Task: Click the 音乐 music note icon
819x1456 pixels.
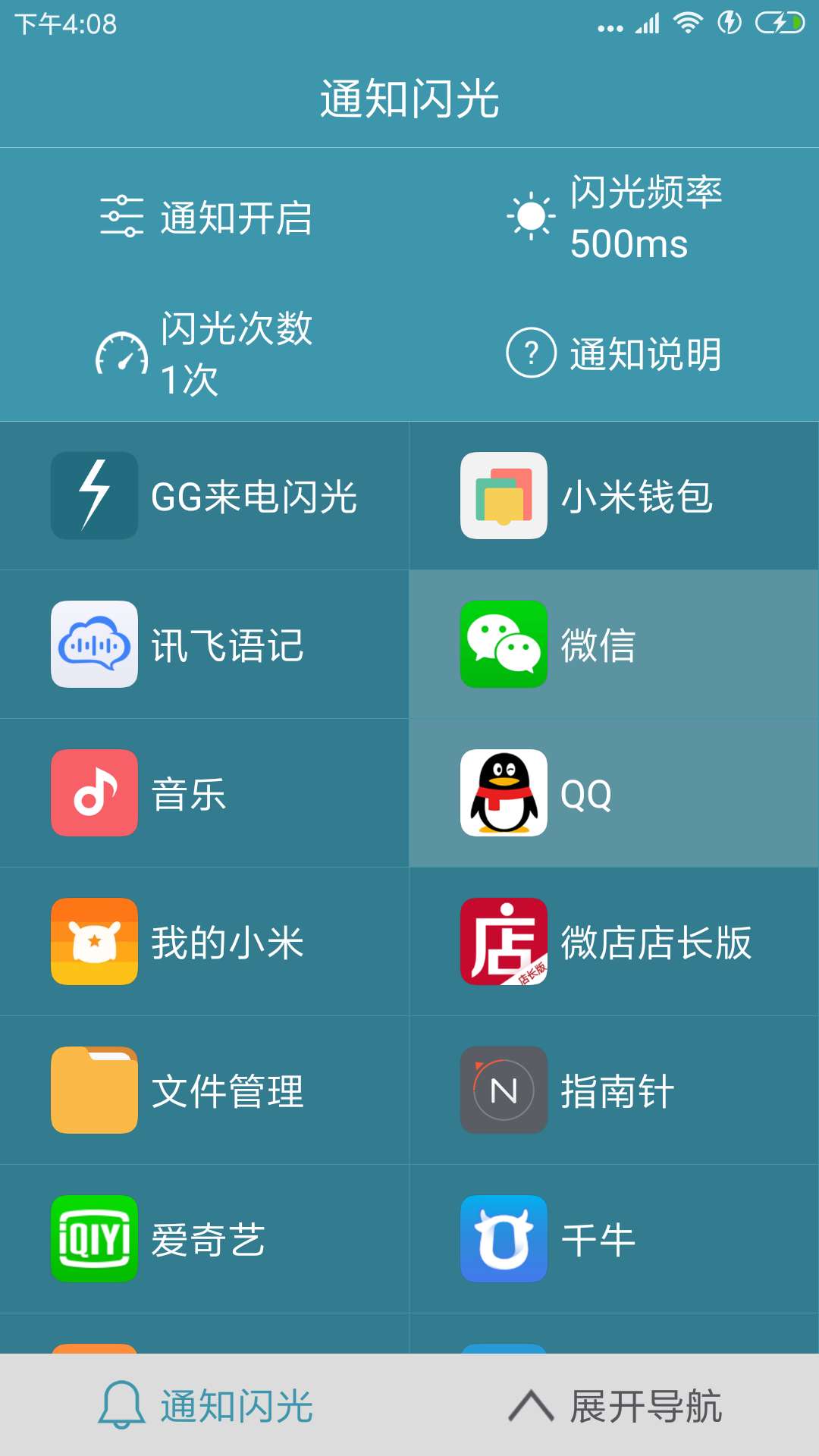Action: click(x=93, y=793)
